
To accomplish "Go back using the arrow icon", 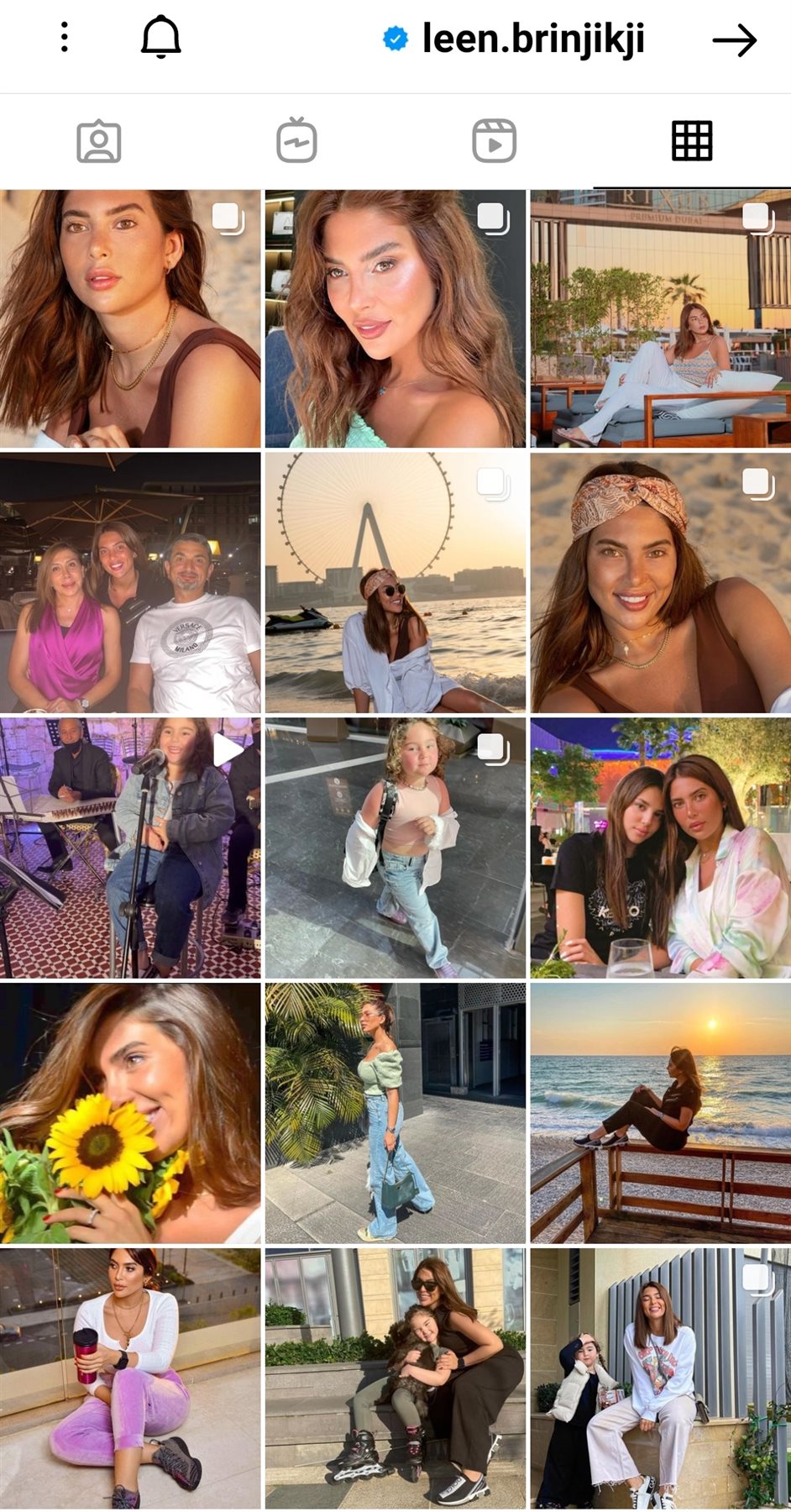I will (734, 39).
